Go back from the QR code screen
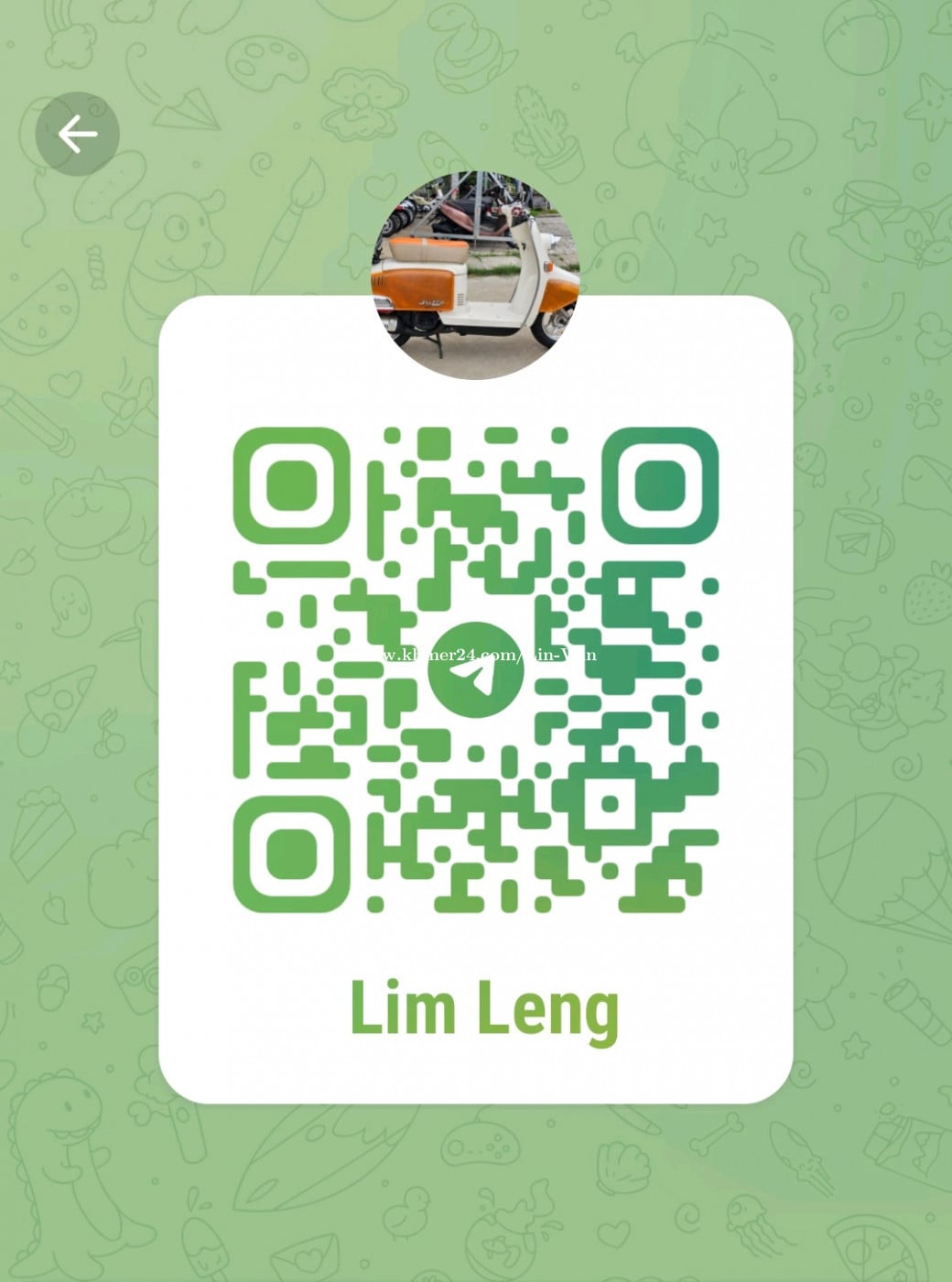The width and height of the screenshot is (952, 1282). [x=77, y=135]
